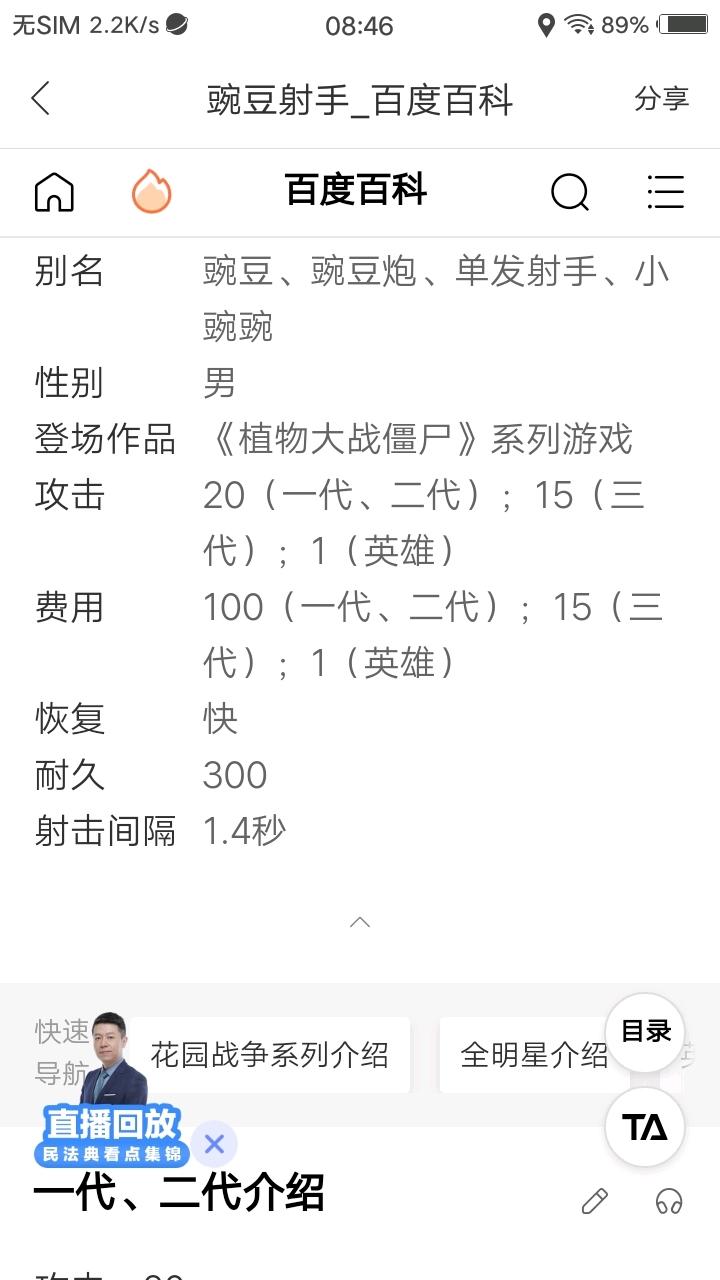This screenshot has width=720, height=1280.
Task: Collapse the info table with the up chevron
Action: point(360,922)
